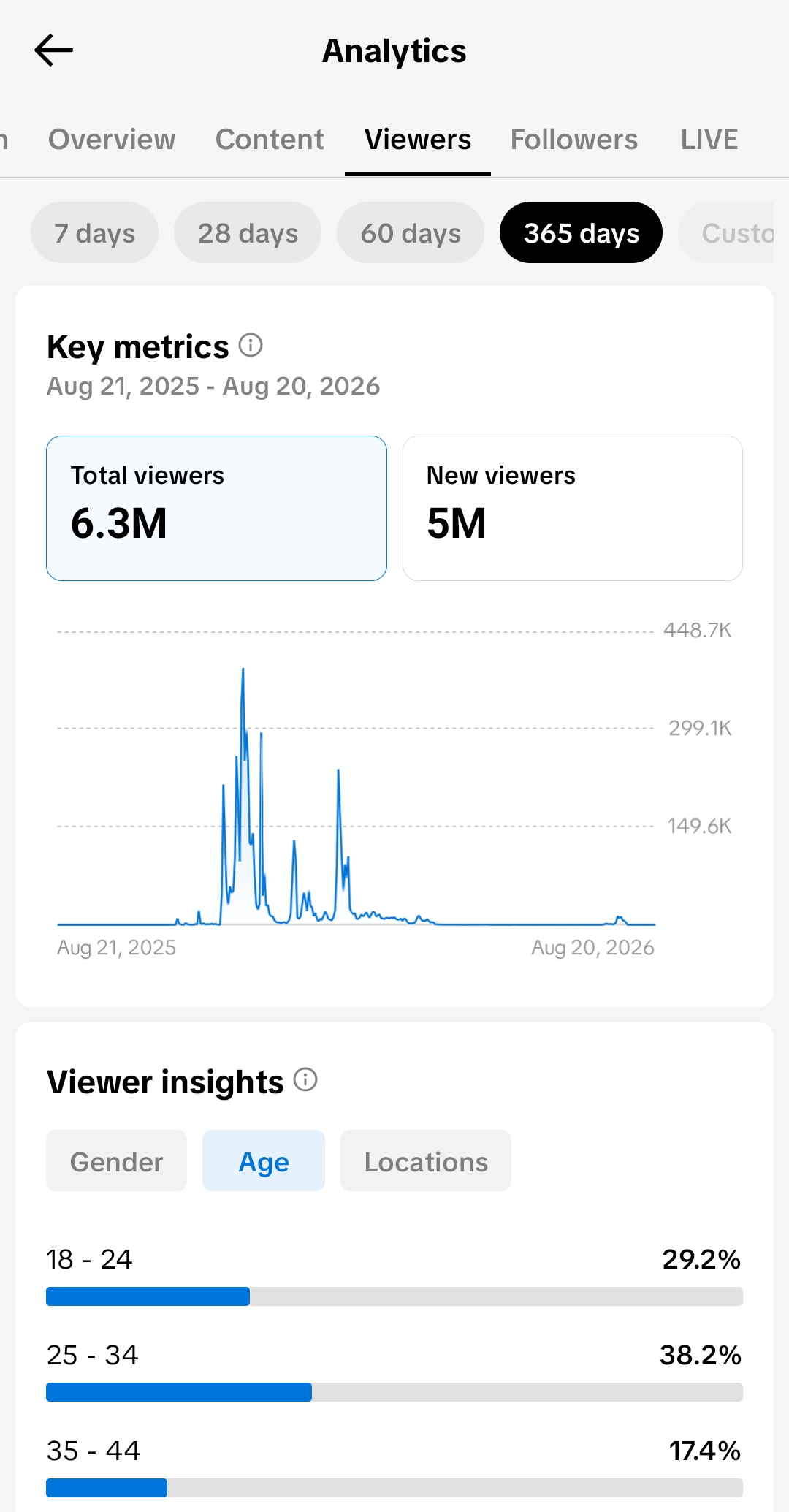The height and width of the screenshot is (1512, 789).
Task: Open the Followers tab
Action: click(x=574, y=139)
